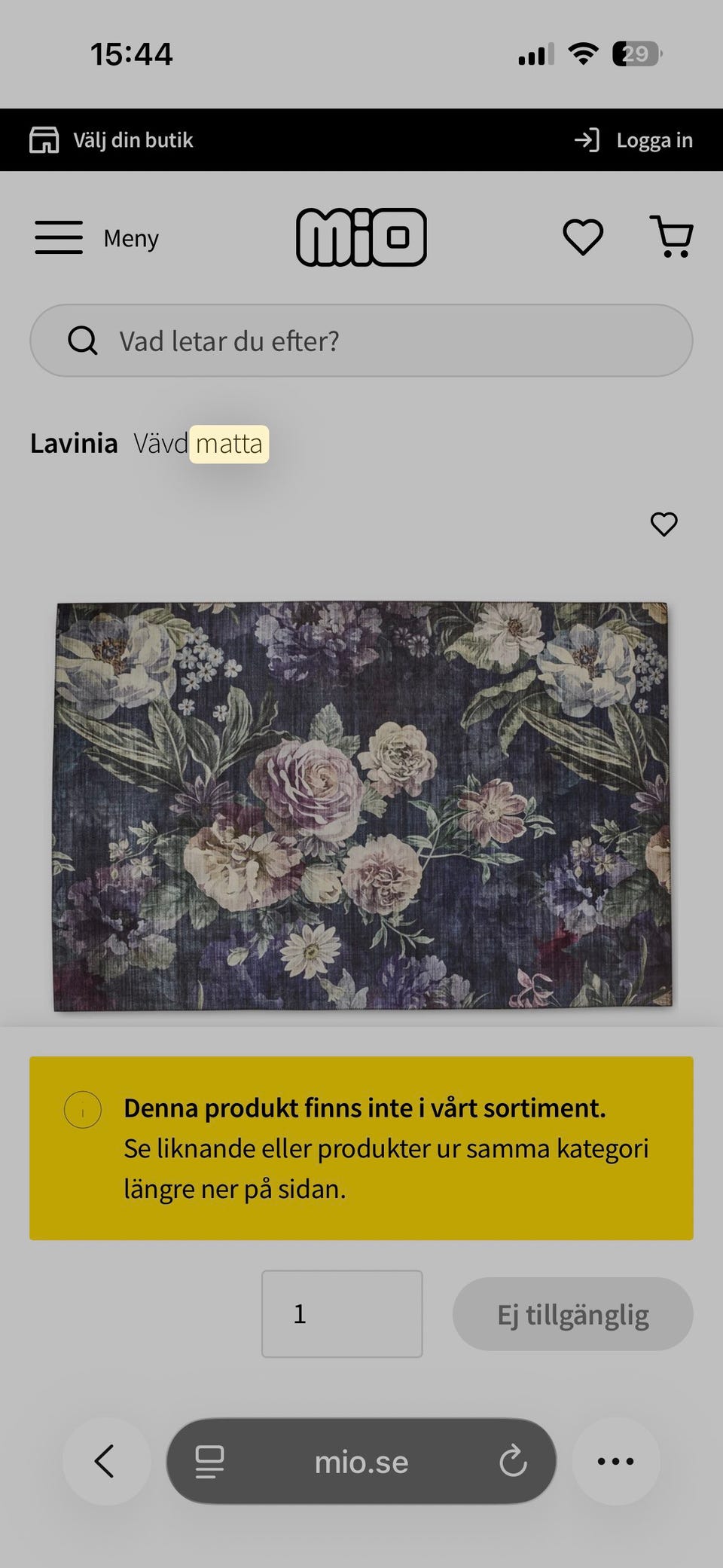Tap the Ej tillgänglig button
This screenshot has width=723, height=1568.
point(572,1313)
